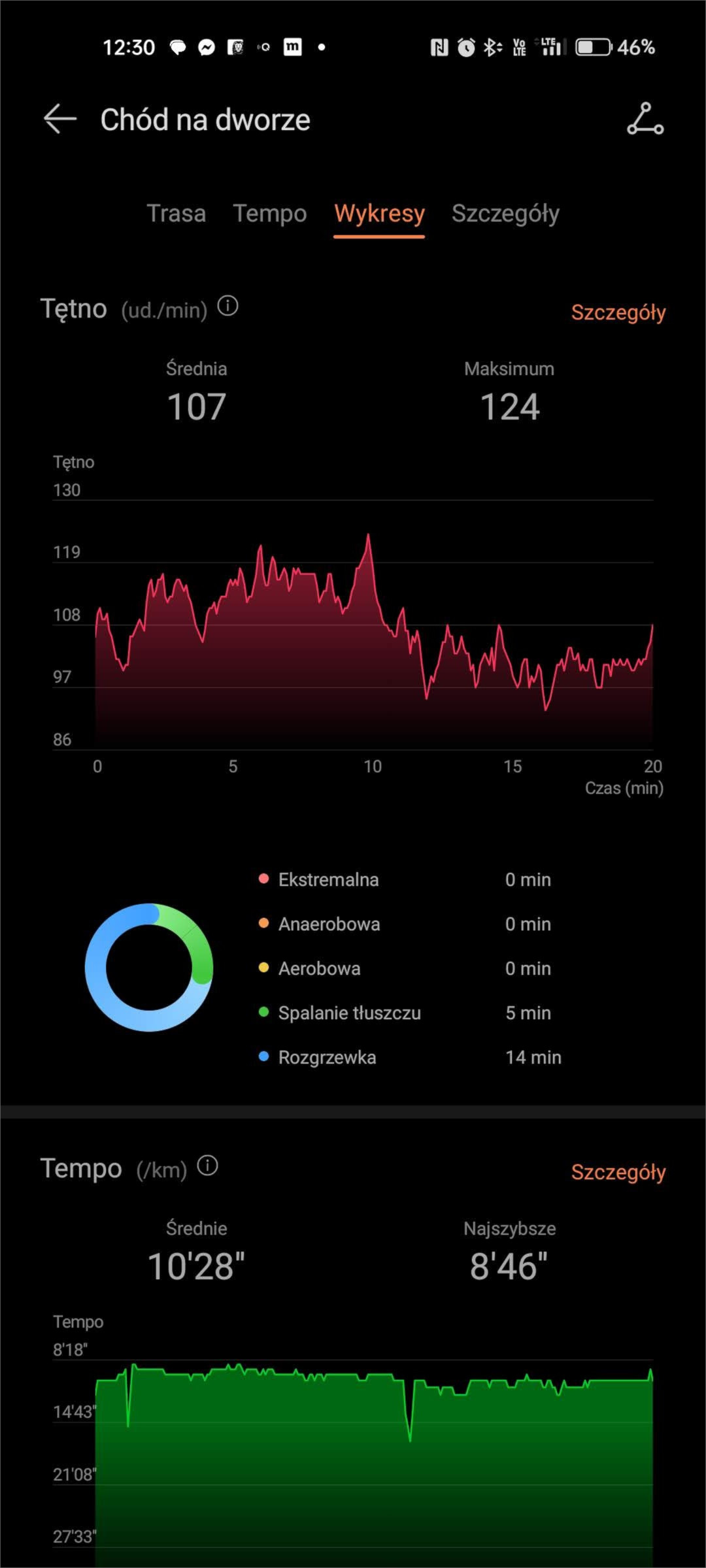The image size is (706, 1568).
Task: Open Szczegóły link in the Tętno section
Action: pyautogui.click(x=618, y=312)
